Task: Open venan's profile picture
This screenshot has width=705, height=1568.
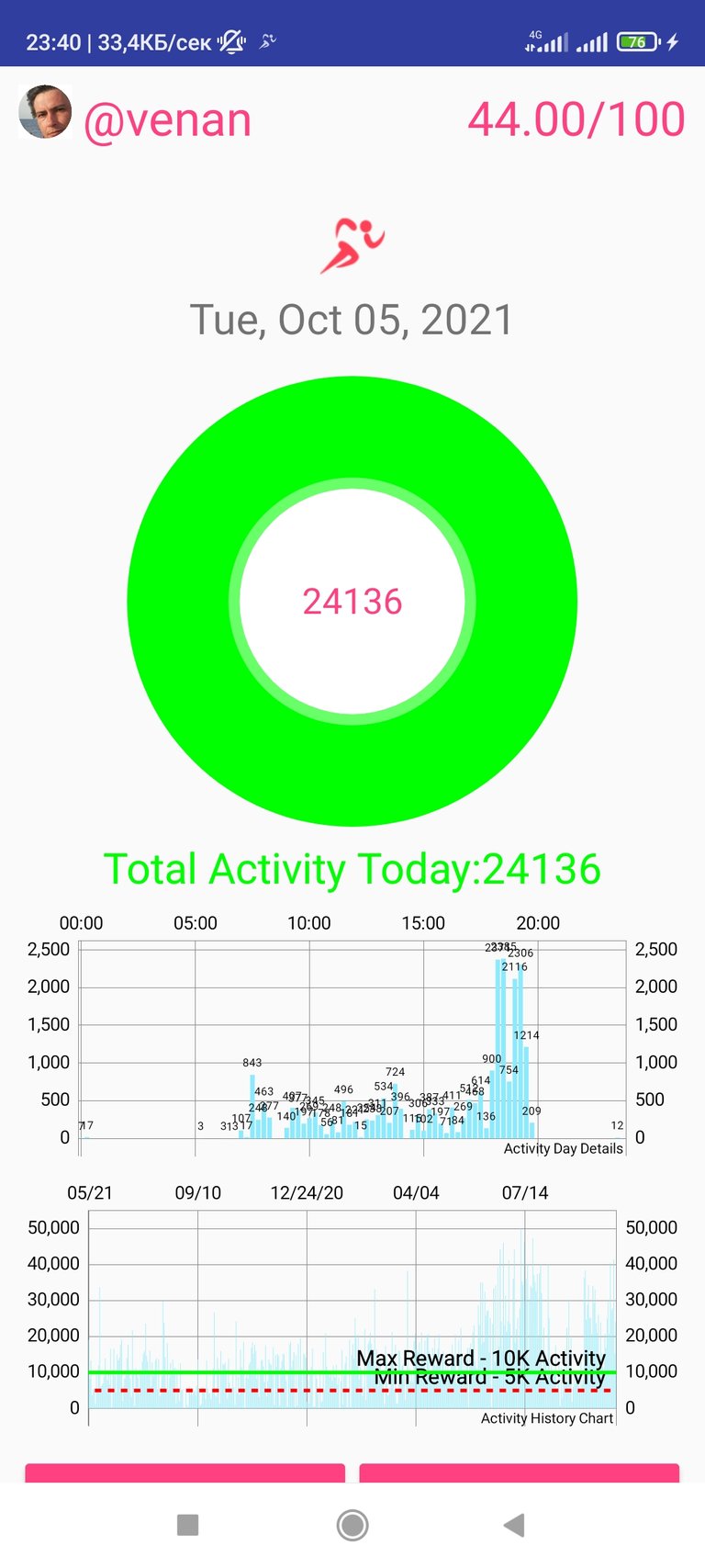Action: [x=45, y=112]
